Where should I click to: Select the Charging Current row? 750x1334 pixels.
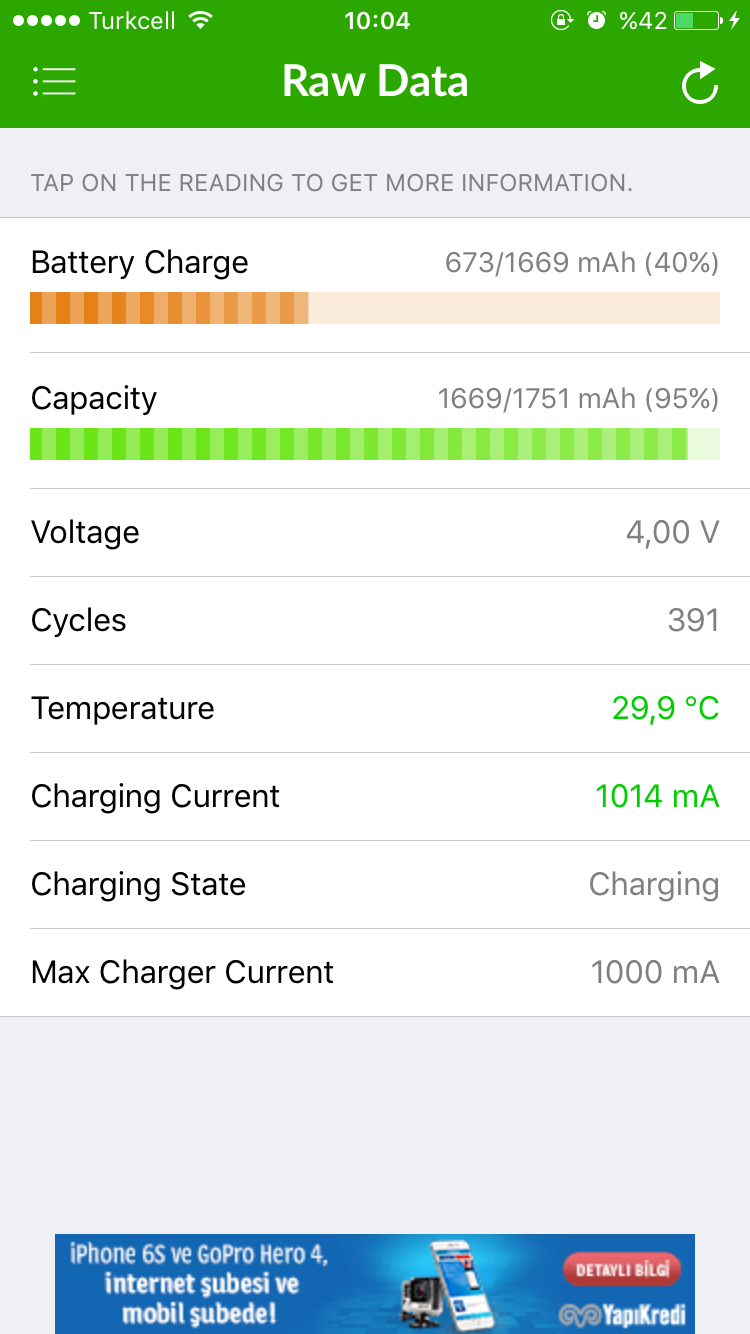(x=375, y=797)
